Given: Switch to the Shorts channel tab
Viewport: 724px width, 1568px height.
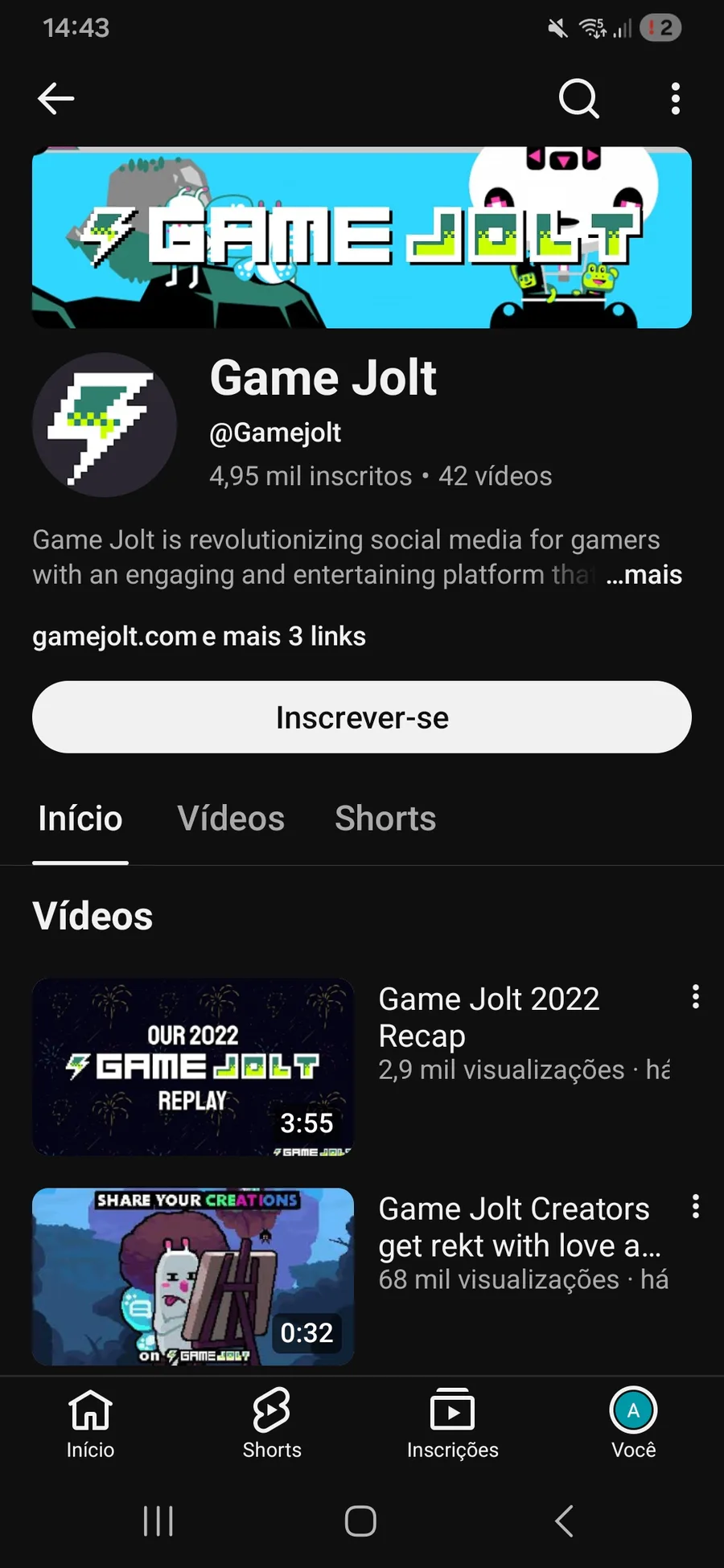Looking at the screenshot, I should point(385,819).
